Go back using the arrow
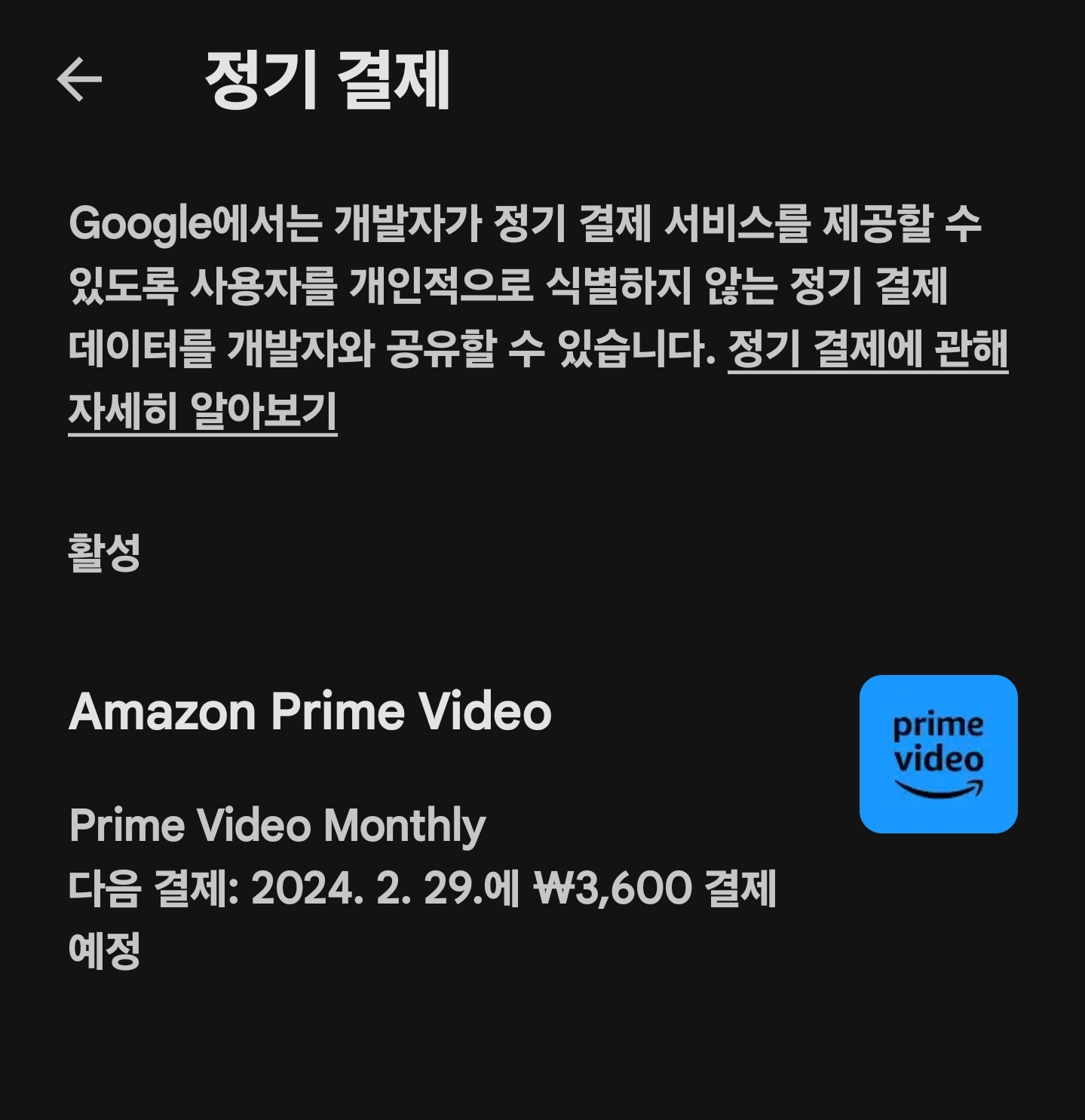 click(79, 79)
